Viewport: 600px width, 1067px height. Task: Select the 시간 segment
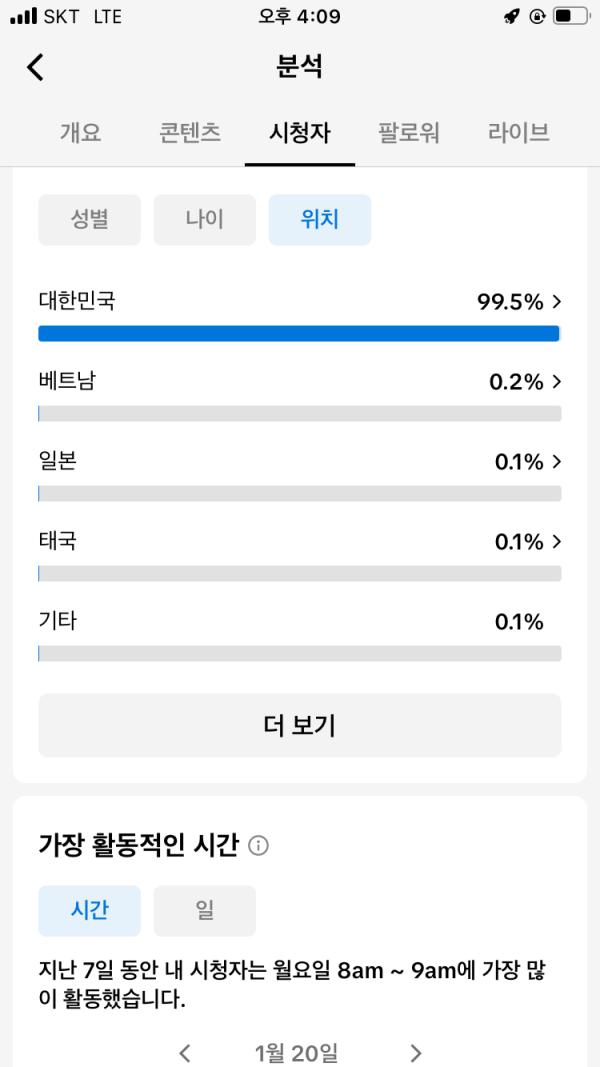pyautogui.click(x=89, y=910)
